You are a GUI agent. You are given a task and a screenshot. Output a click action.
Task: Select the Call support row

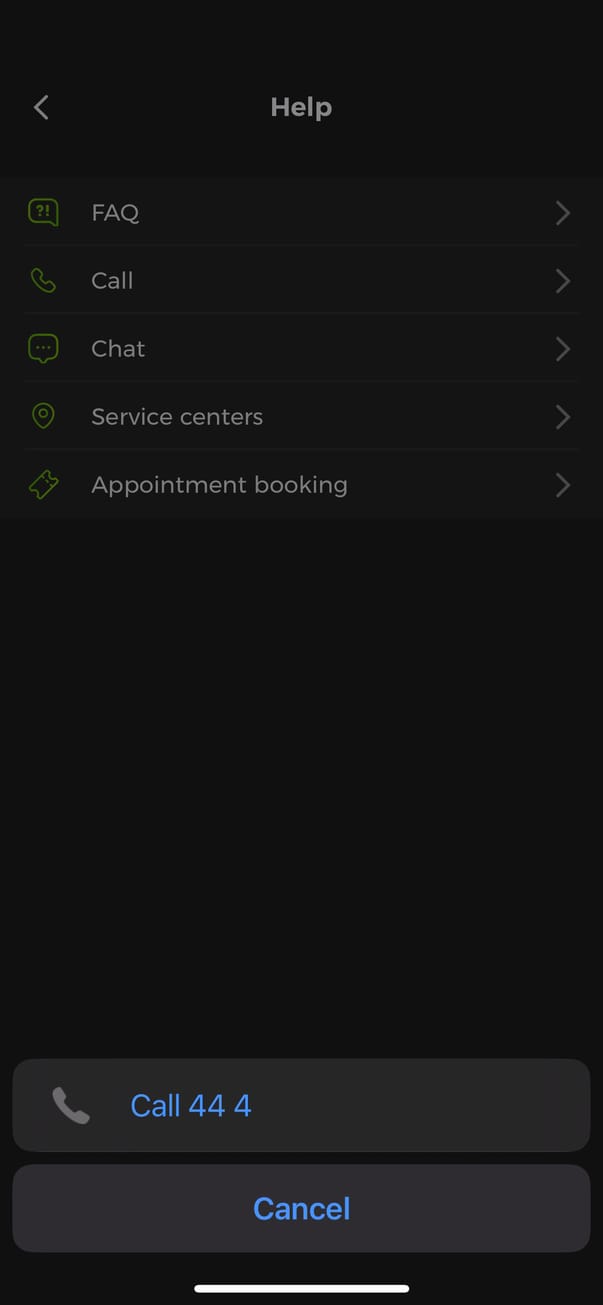click(x=300, y=281)
